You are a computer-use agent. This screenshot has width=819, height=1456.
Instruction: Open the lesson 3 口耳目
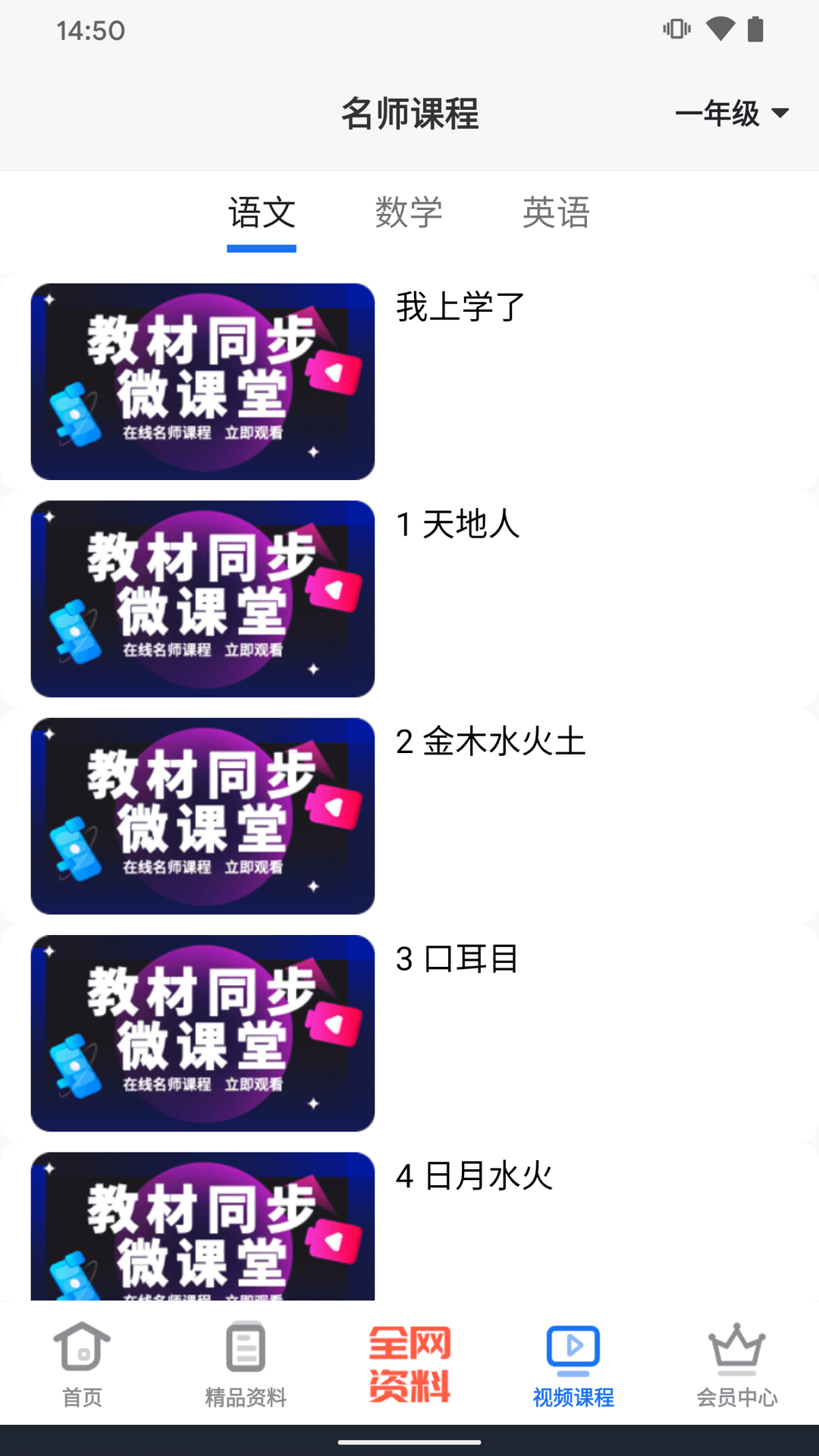[409, 1033]
